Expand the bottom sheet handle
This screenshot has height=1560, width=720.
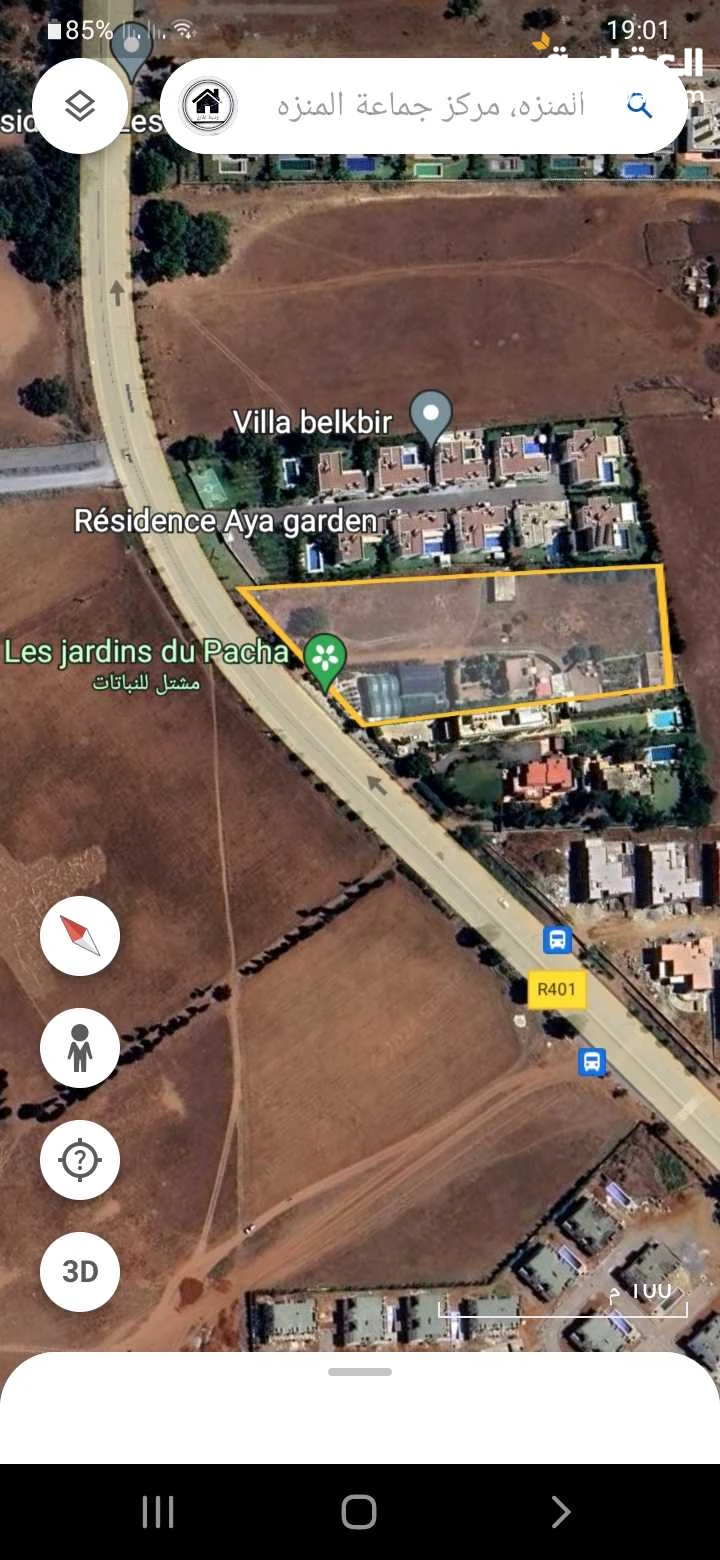tap(360, 1372)
